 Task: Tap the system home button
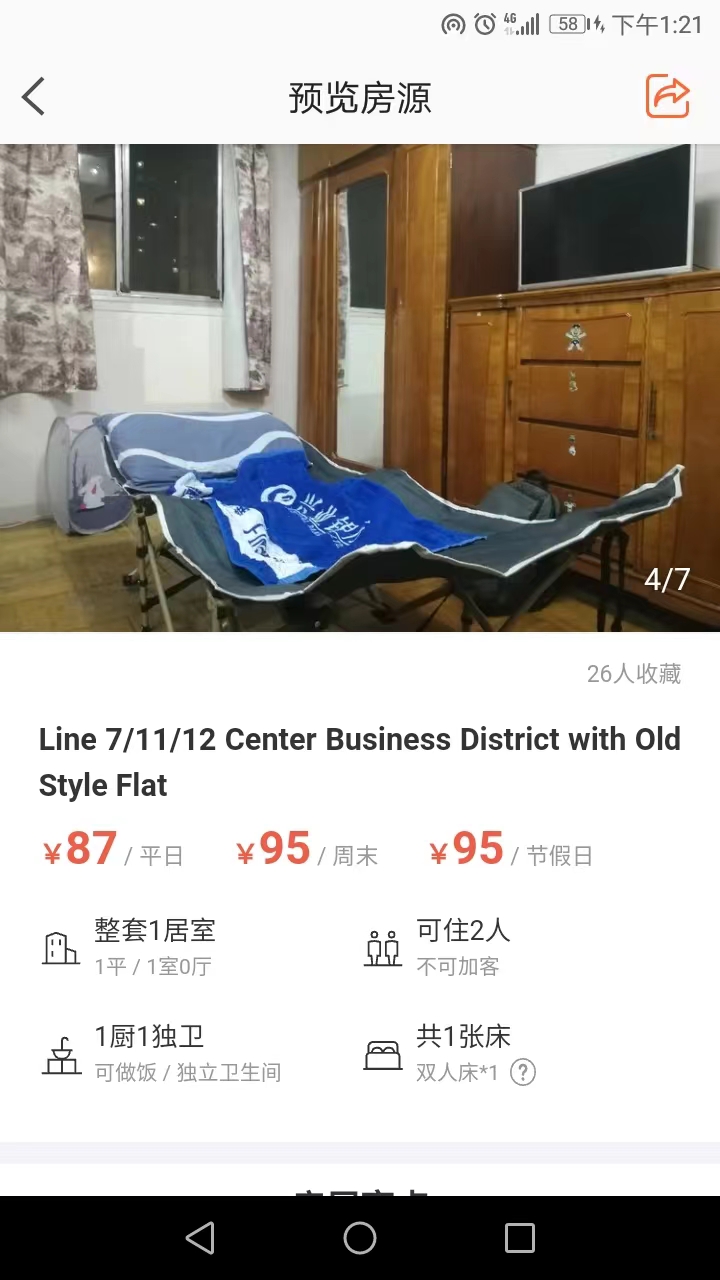coord(360,1238)
